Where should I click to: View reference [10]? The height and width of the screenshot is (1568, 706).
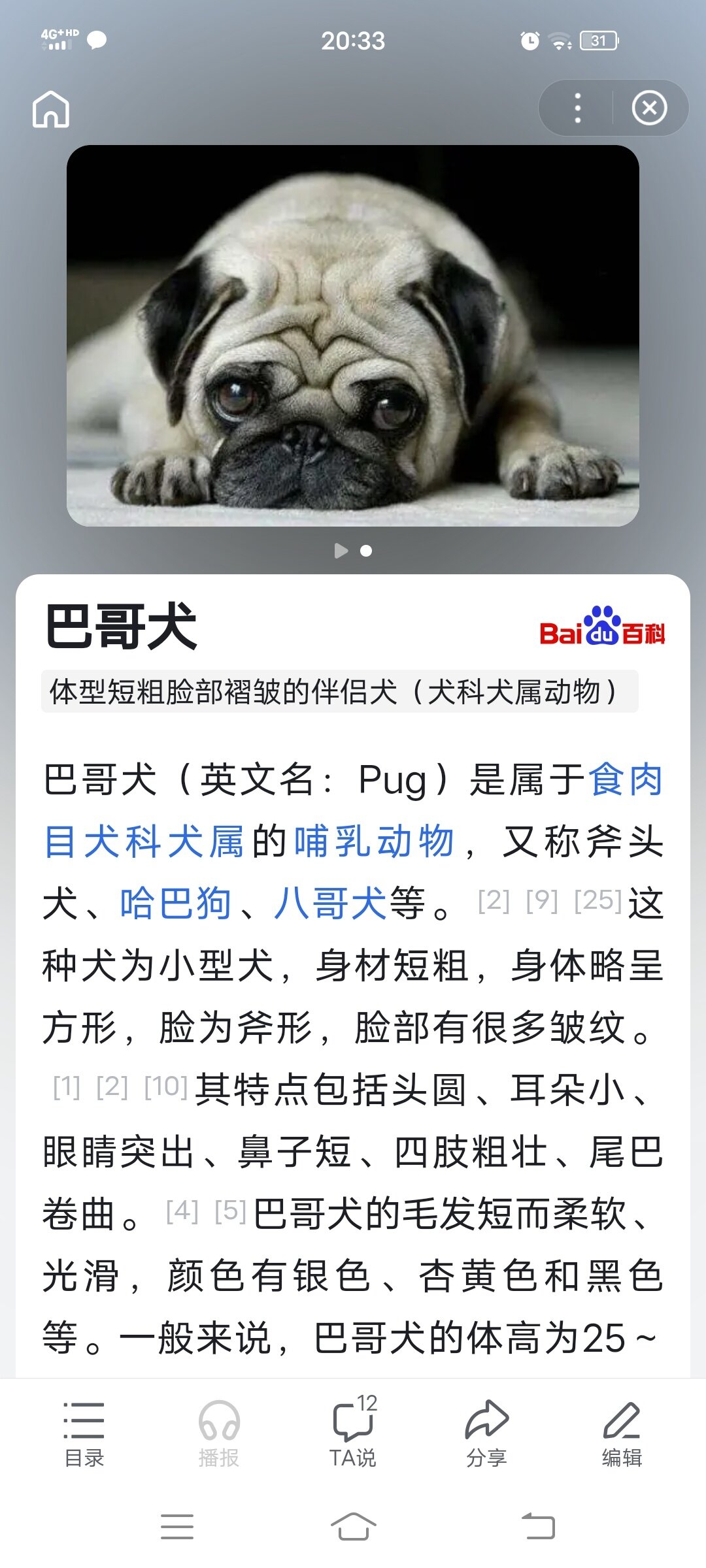pyautogui.click(x=166, y=1087)
